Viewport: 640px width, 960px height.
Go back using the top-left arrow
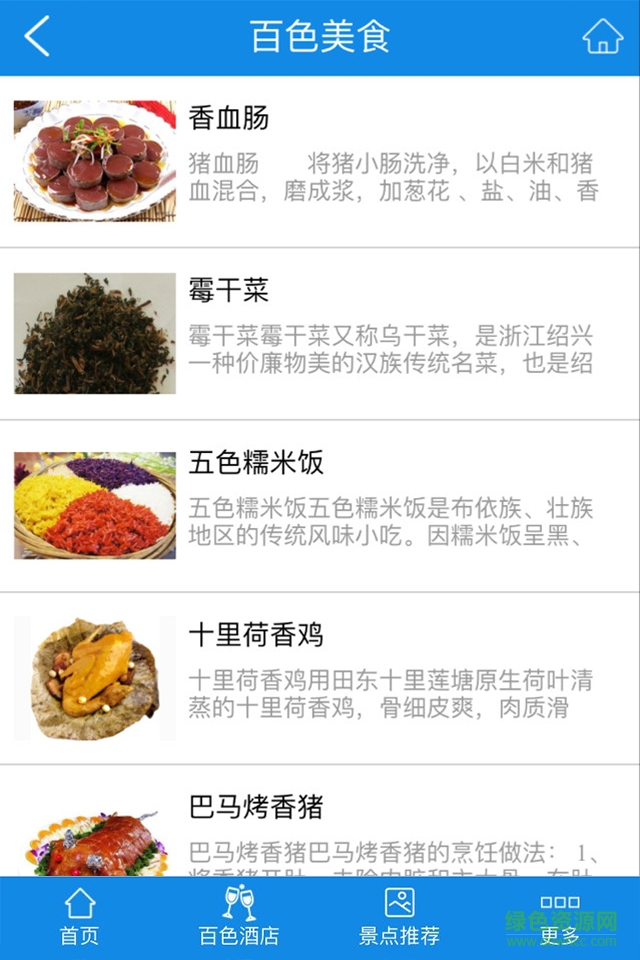tap(37, 37)
